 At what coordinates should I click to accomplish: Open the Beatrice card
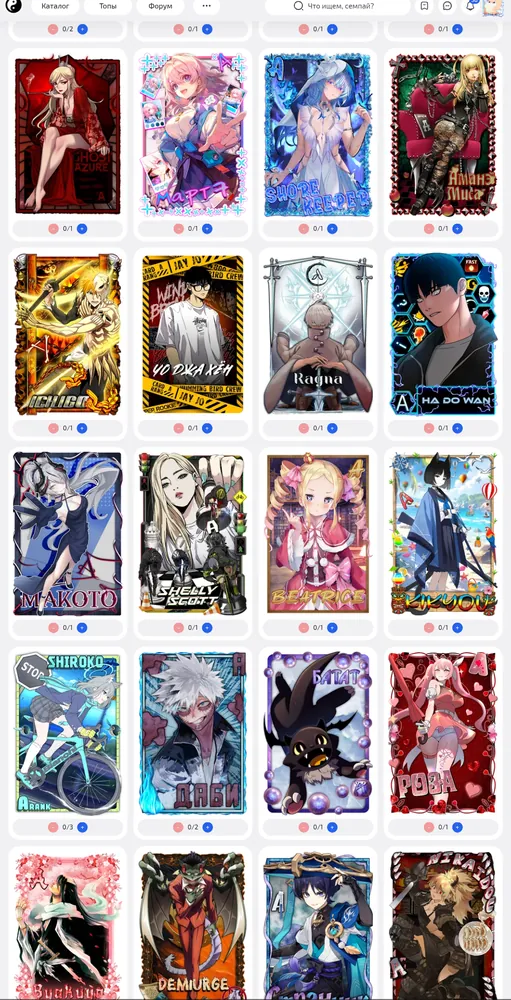(318, 534)
